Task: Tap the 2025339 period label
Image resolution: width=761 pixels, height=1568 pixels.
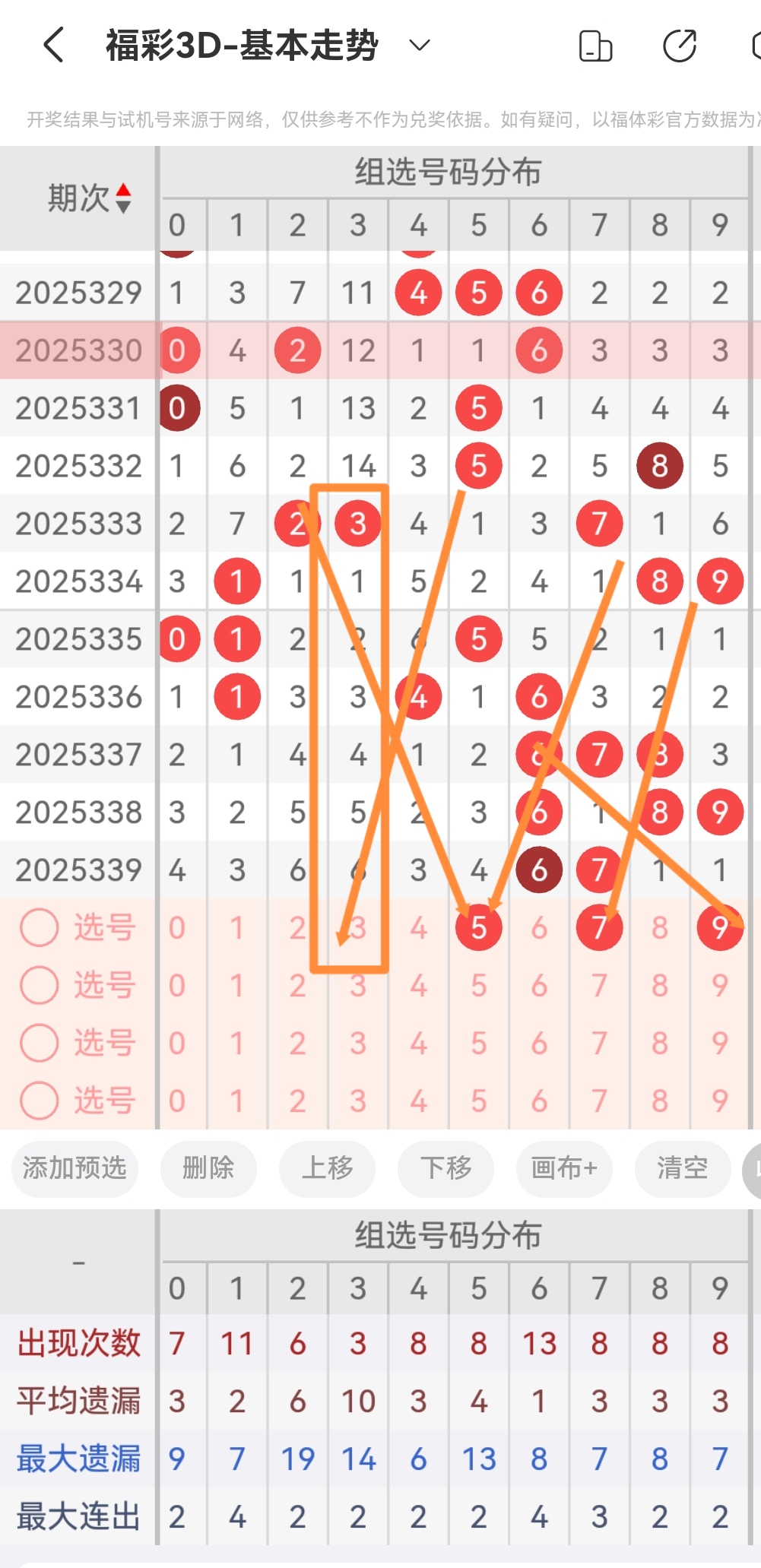Action: [x=77, y=870]
